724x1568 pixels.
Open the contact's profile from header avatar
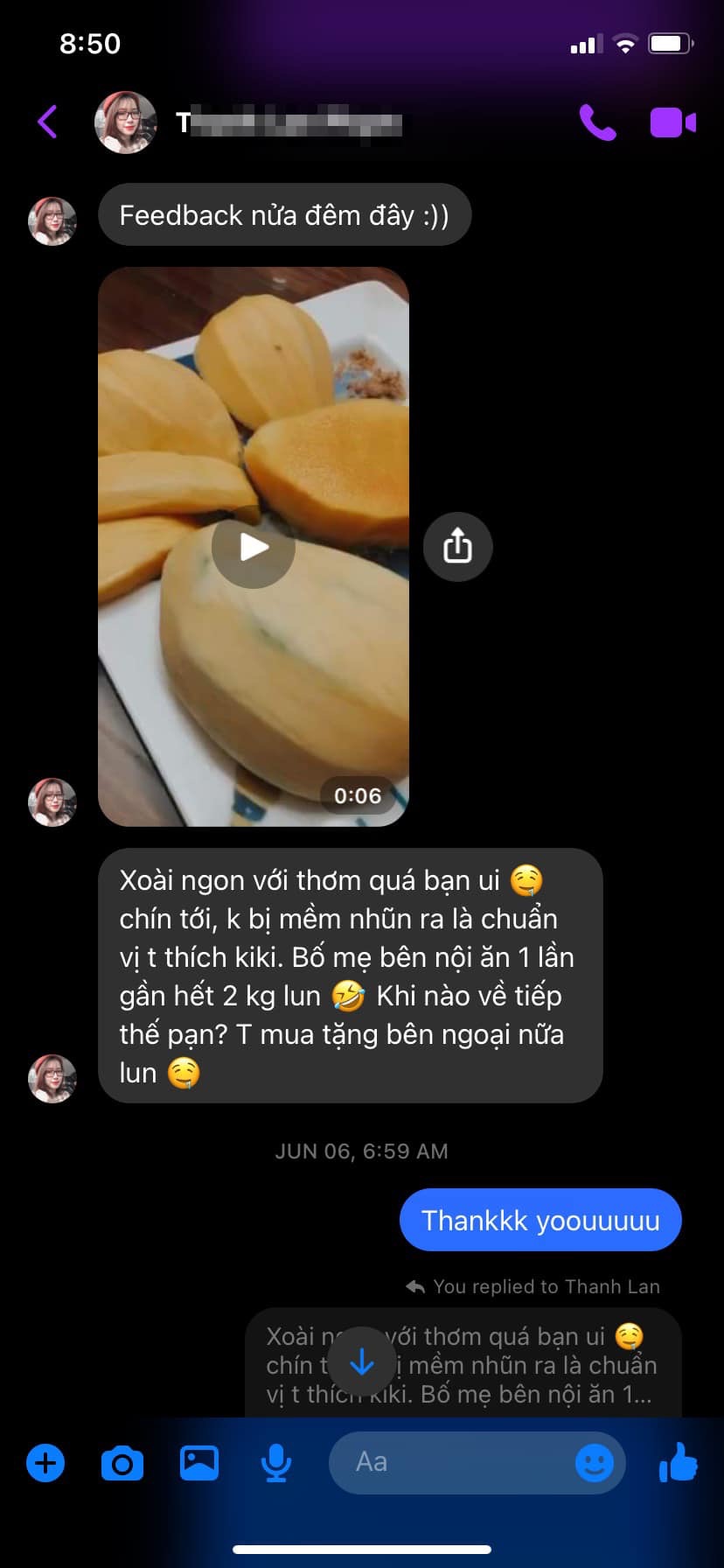coord(126,122)
